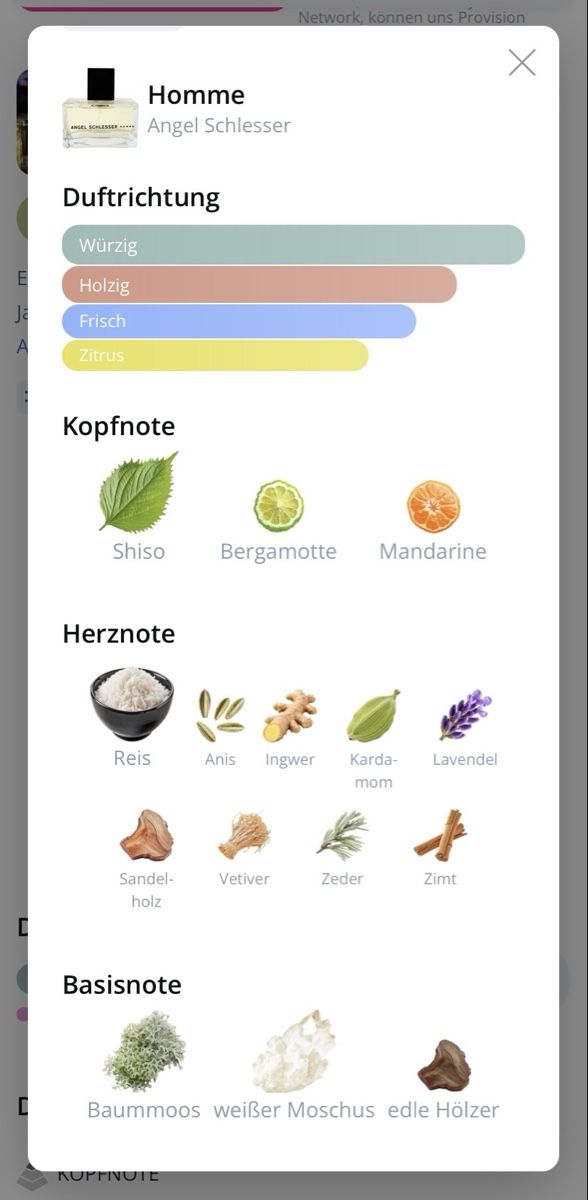The width and height of the screenshot is (588, 1200).
Task: View the Baummoos base note
Action: coord(144,1066)
